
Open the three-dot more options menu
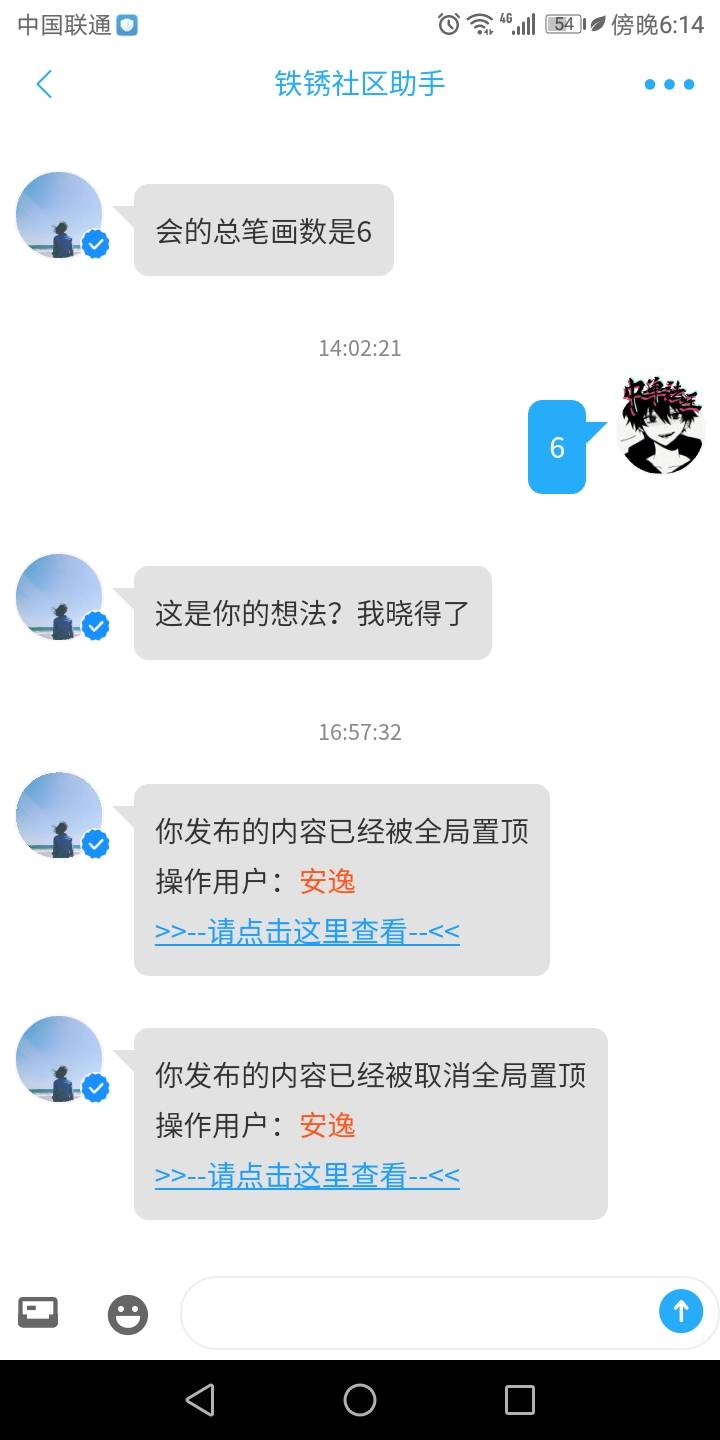point(669,85)
